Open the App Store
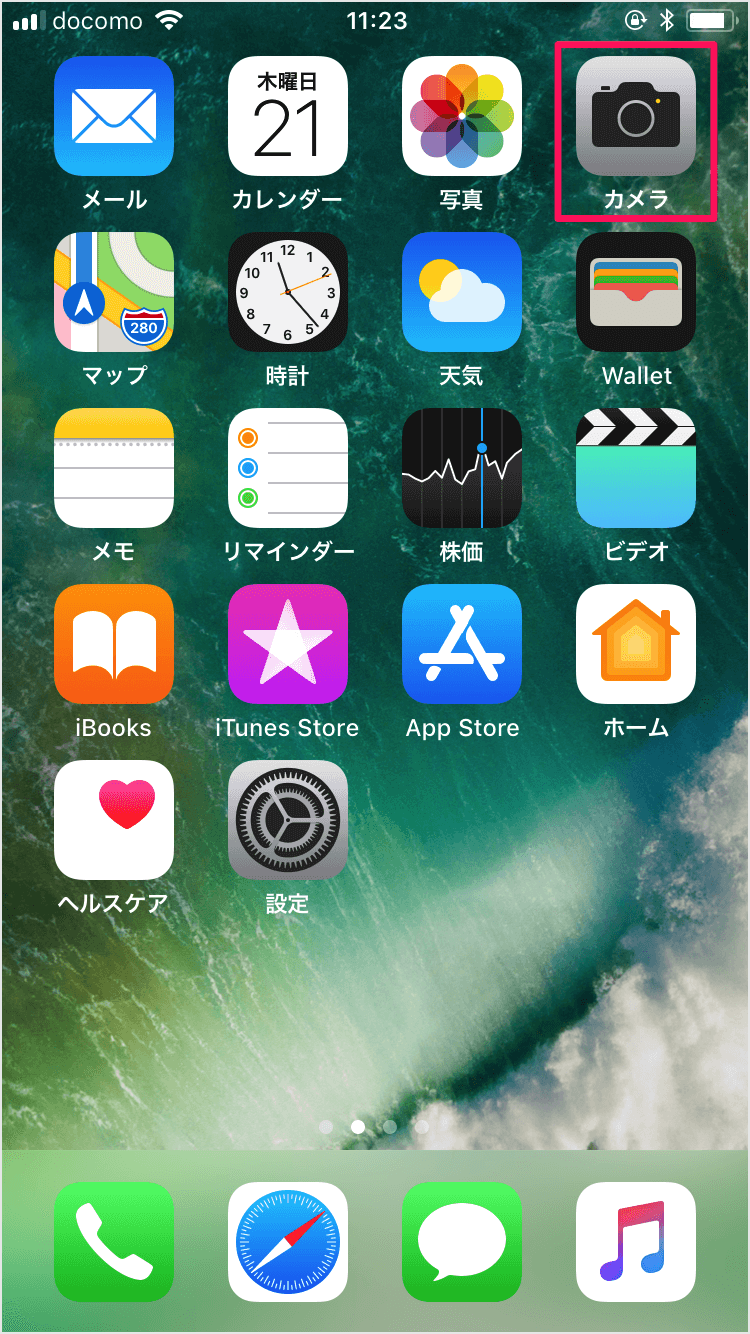750x1334 pixels. (461, 643)
